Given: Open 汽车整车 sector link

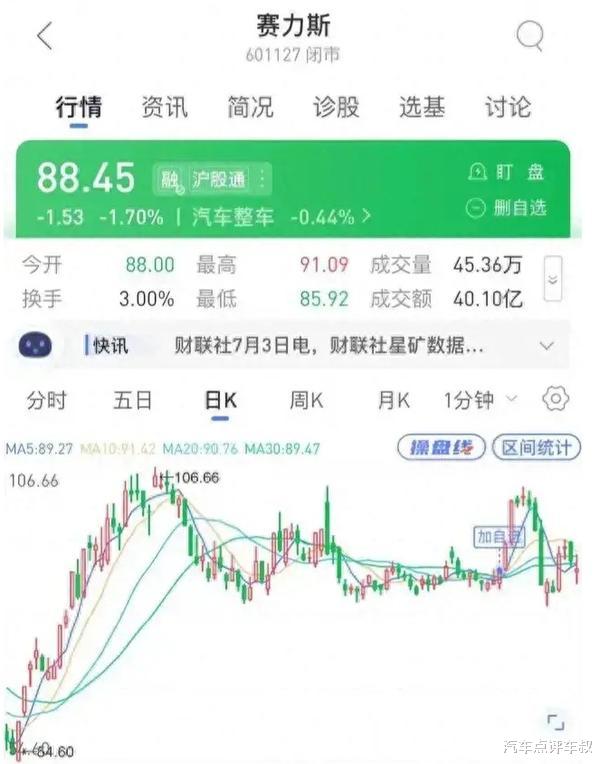Looking at the screenshot, I should pyautogui.click(x=233, y=216).
